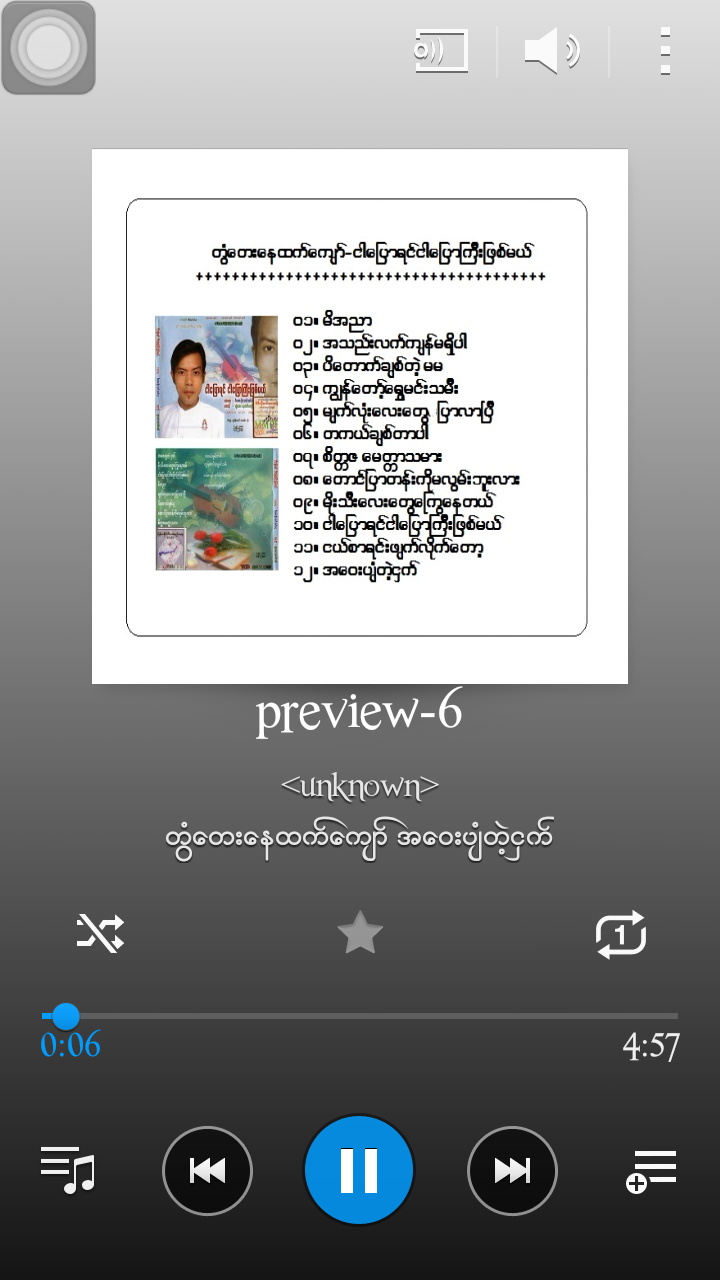Skip to the next track
Viewport: 720px width, 1280px height.
coord(512,1171)
